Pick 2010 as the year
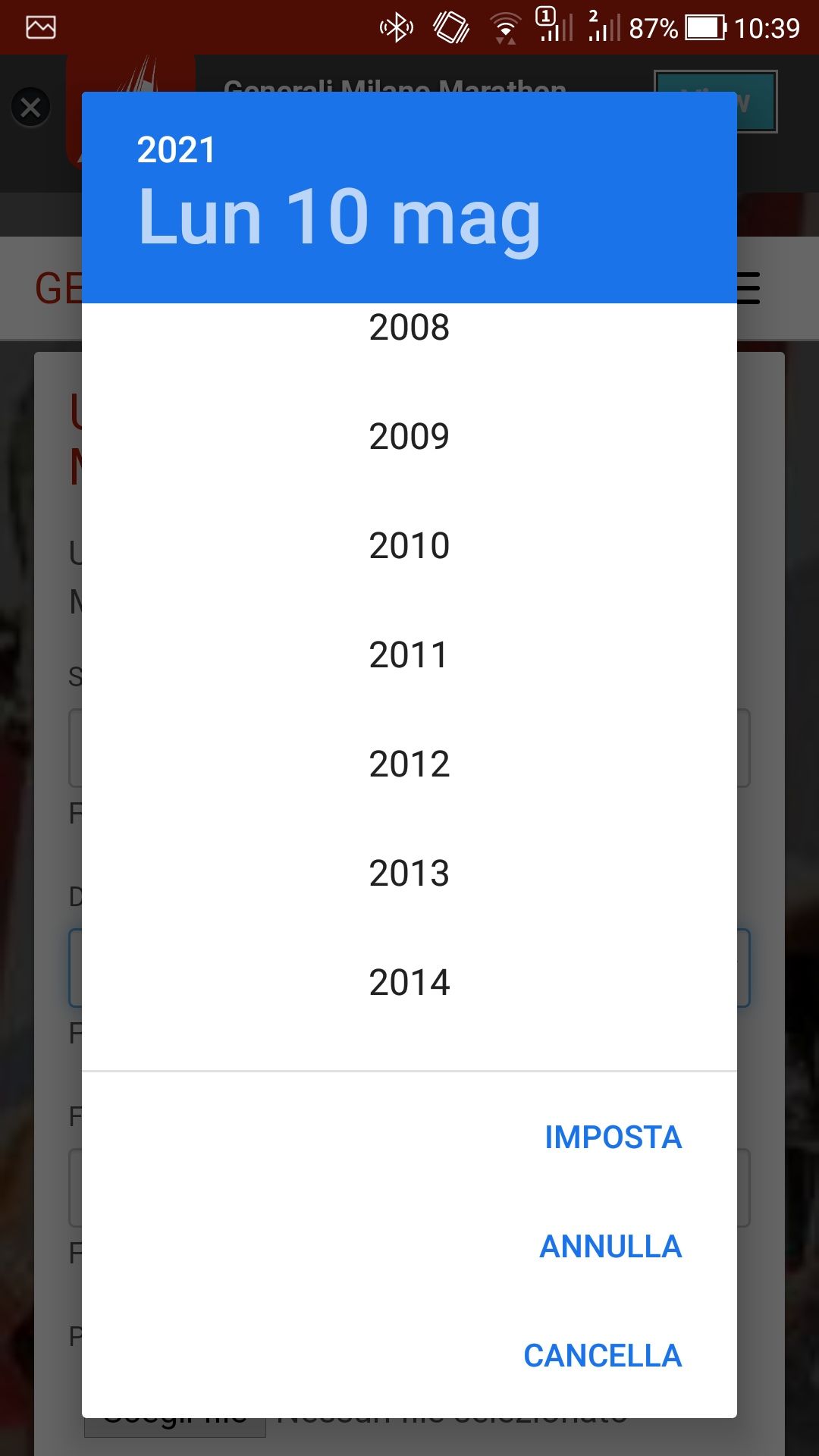Image resolution: width=819 pixels, height=1456 pixels. click(409, 545)
